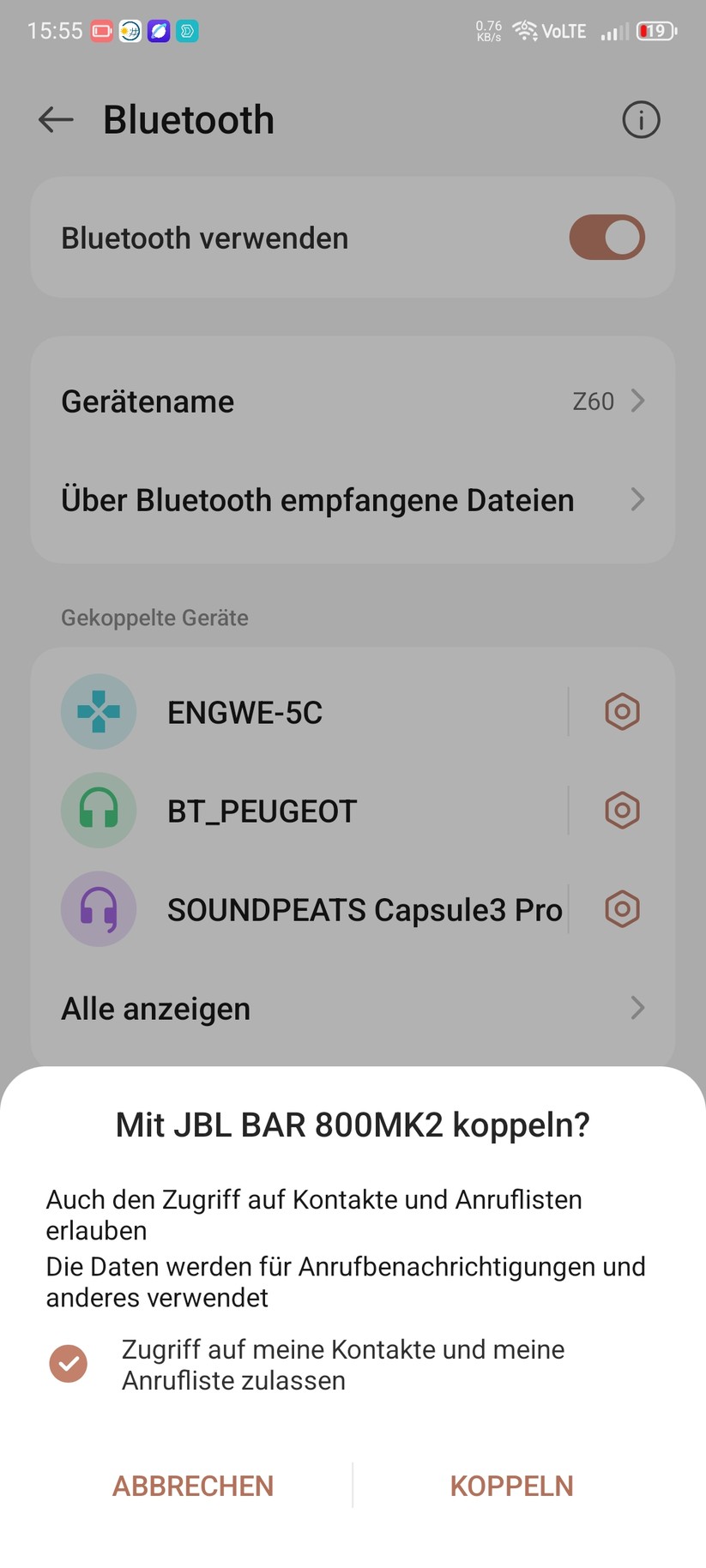The height and width of the screenshot is (1568, 706).
Task: Tap the game controller icon for ENGWE-5C
Action: [x=99, y=711]
